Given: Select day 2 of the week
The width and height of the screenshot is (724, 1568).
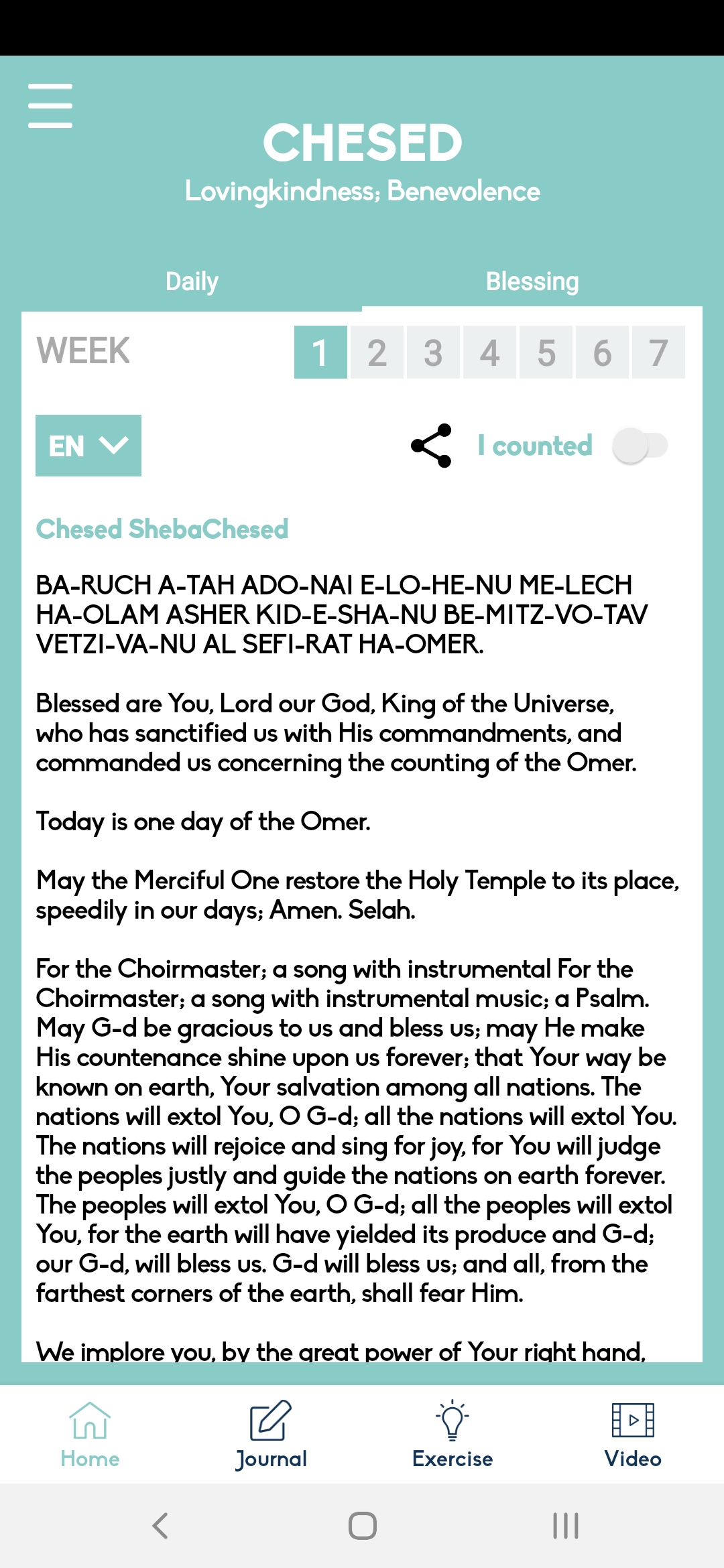Looking at the screenshot, I should (377, 352).
